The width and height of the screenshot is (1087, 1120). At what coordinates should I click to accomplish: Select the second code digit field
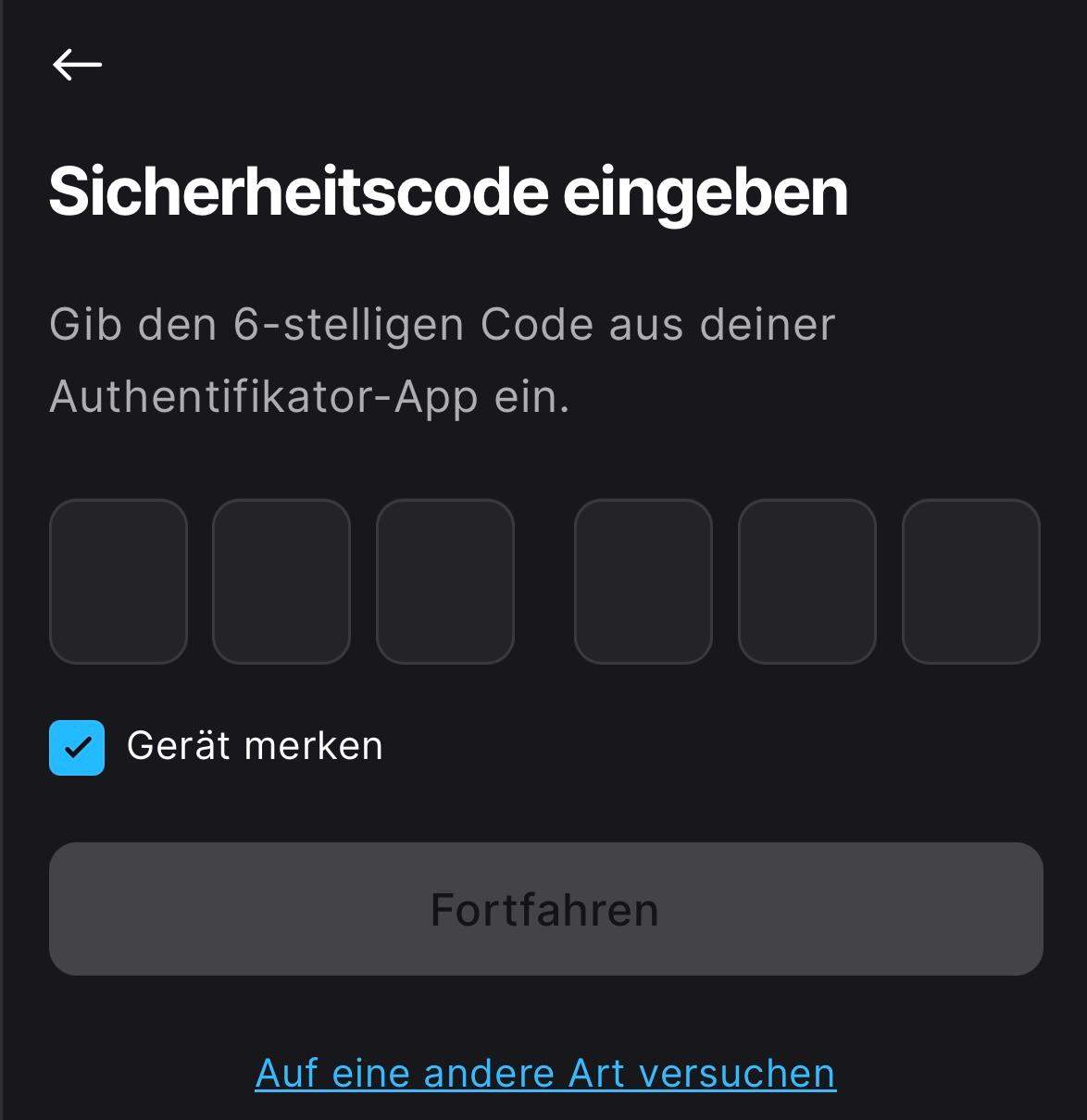pos(282,581)
